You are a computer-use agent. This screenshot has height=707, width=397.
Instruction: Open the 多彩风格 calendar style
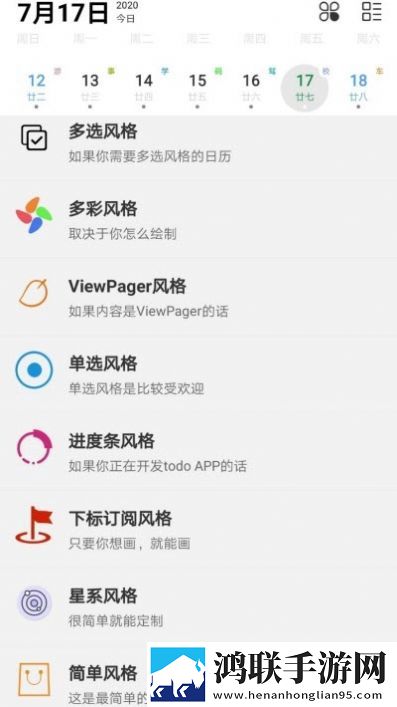[198, 219]
